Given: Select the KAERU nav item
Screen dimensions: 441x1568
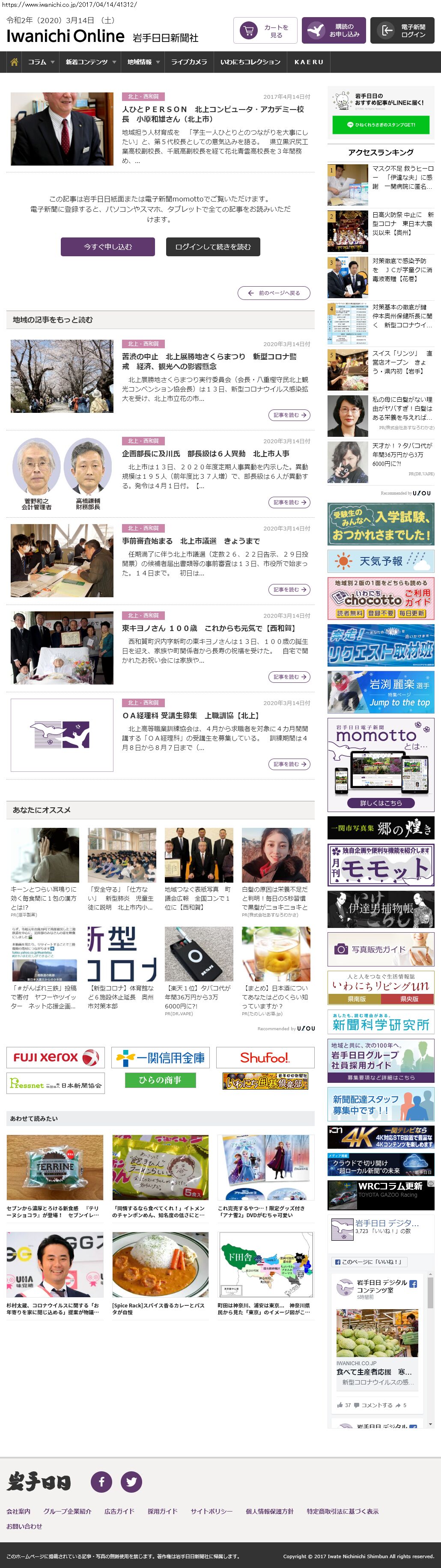Looking at the screenshot, I should coord(309,62).
